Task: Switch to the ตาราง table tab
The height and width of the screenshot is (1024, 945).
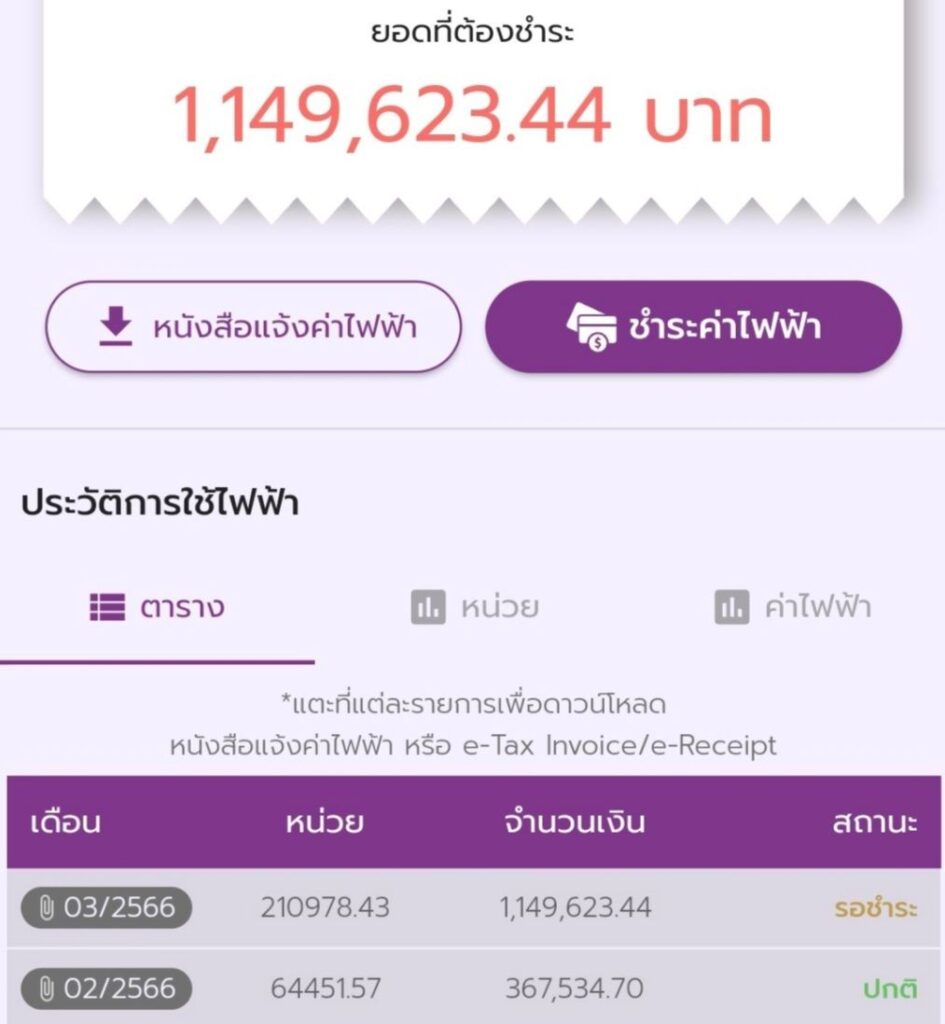Action: coord(157,607)
